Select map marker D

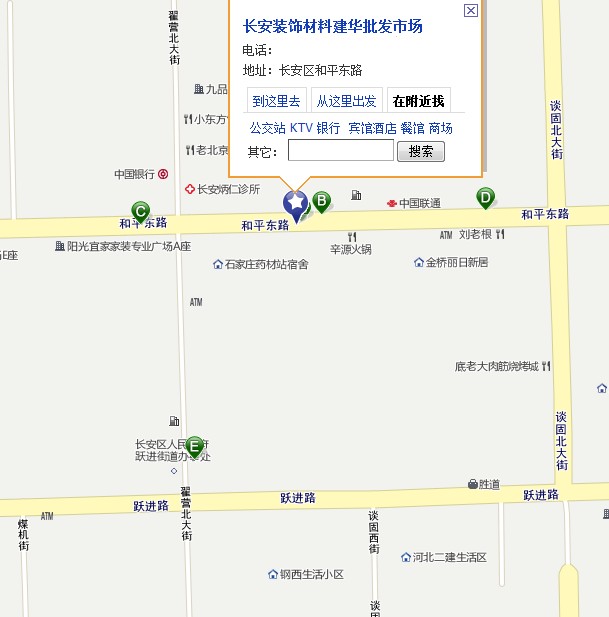[x=485, y=197]
